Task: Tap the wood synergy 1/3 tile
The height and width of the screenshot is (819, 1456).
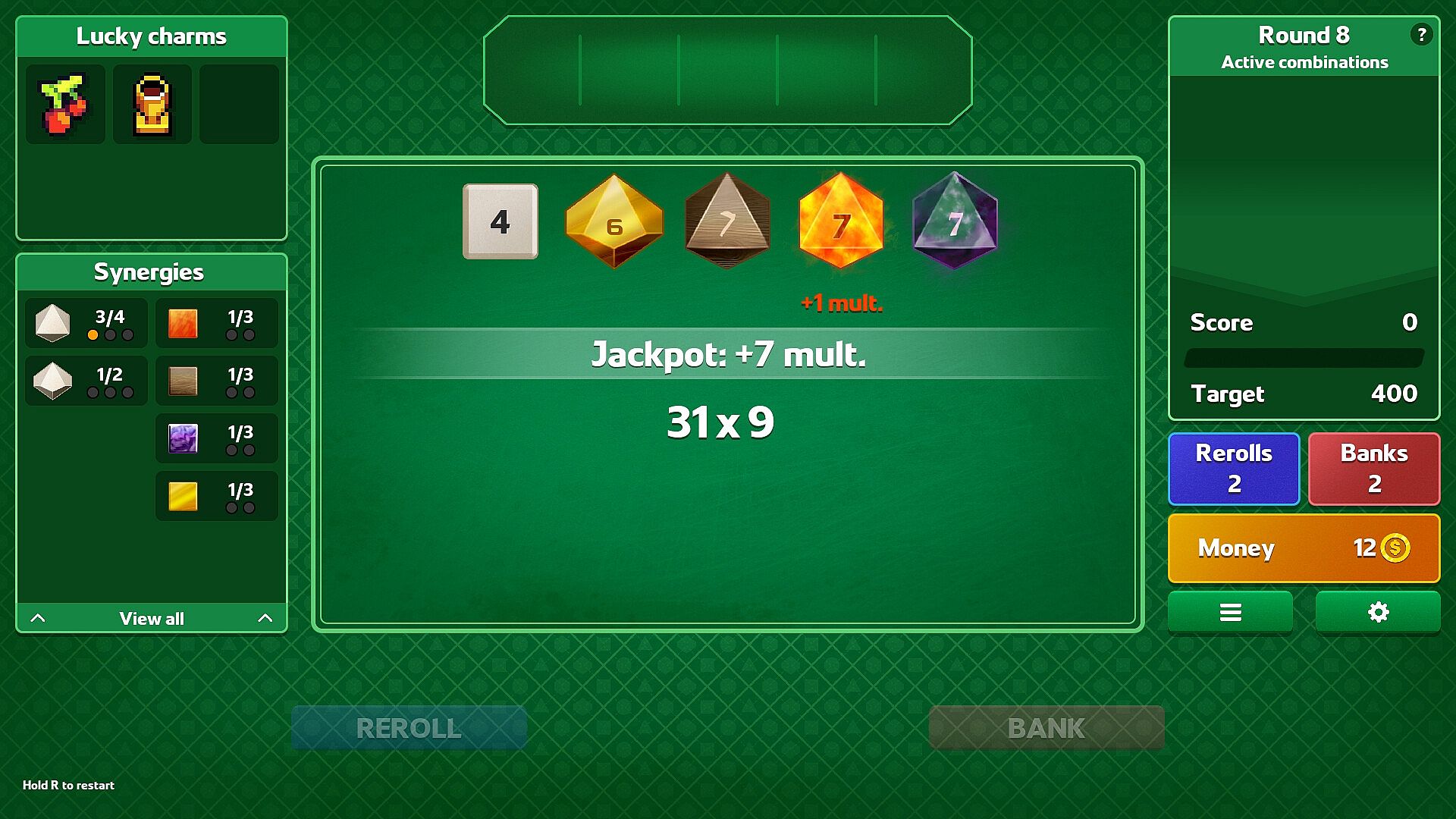Action: (217, 381)
